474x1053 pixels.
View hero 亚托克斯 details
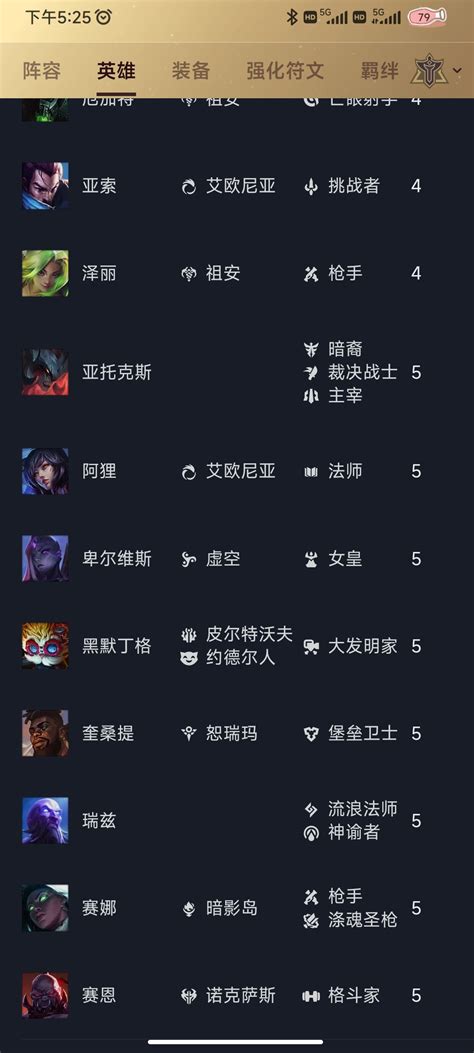tap(237, 372)
